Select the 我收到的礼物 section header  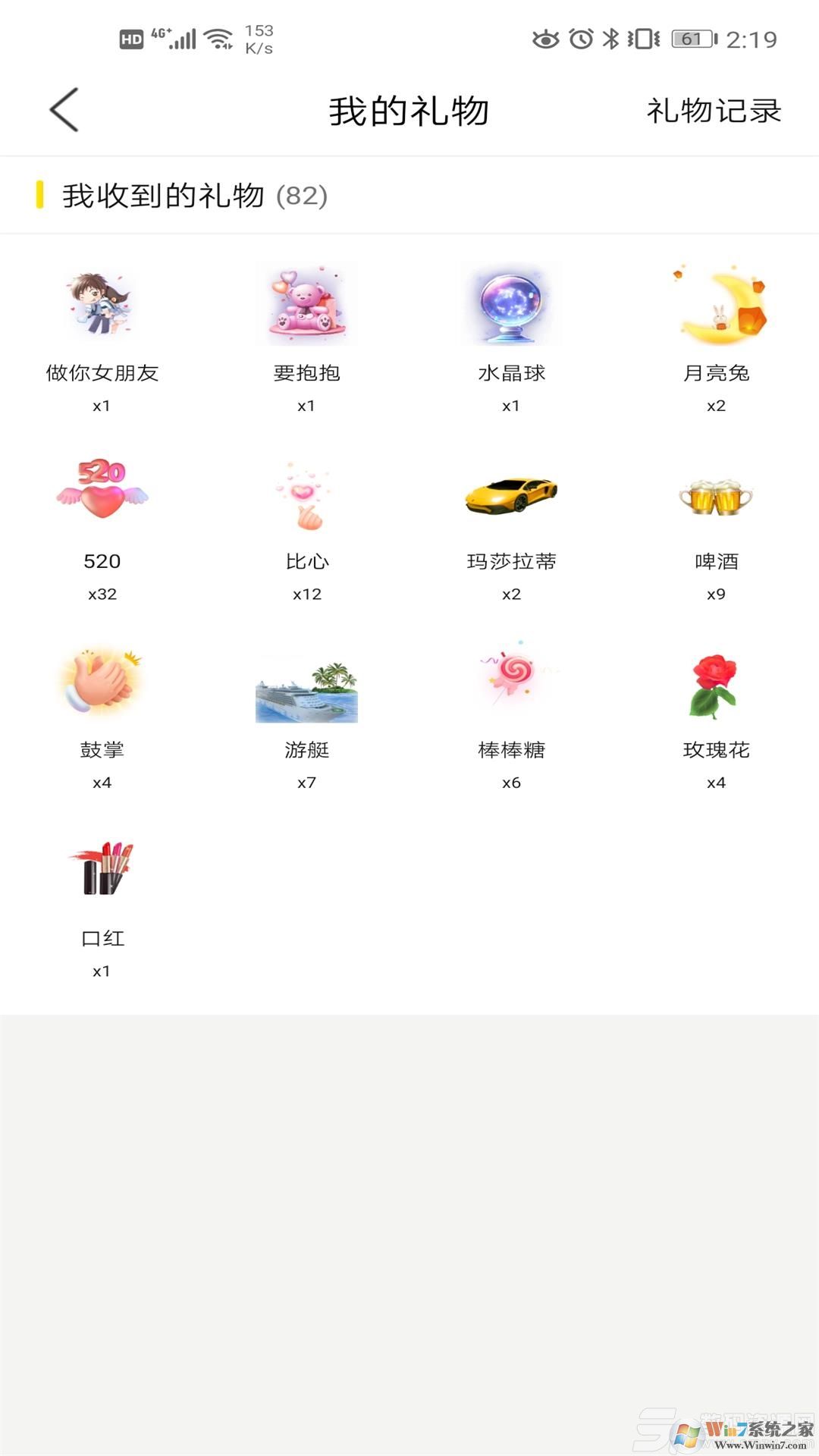pyautogui.click(x=163, y=194)
